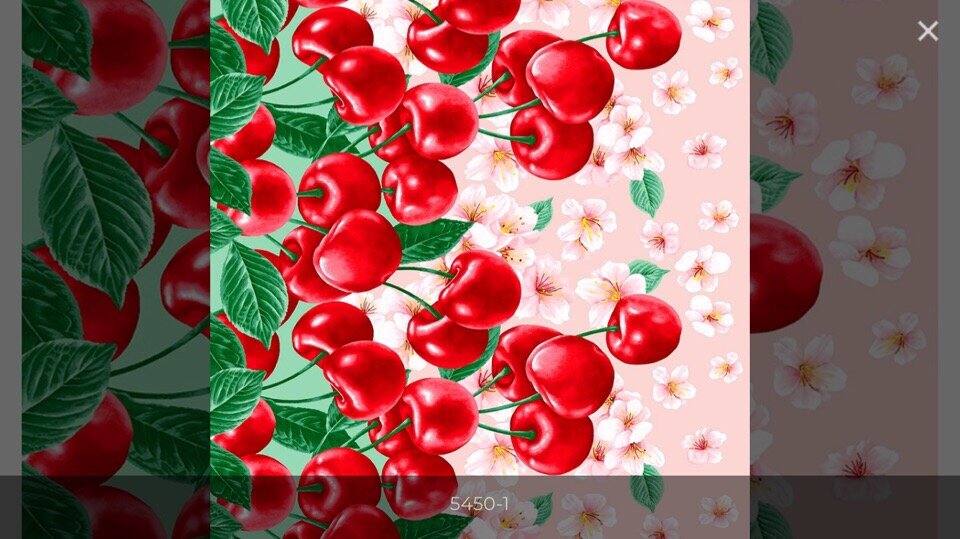Screen dimensions: 960x539
Task: Close the image viewer
Action: tap(927, 32)
